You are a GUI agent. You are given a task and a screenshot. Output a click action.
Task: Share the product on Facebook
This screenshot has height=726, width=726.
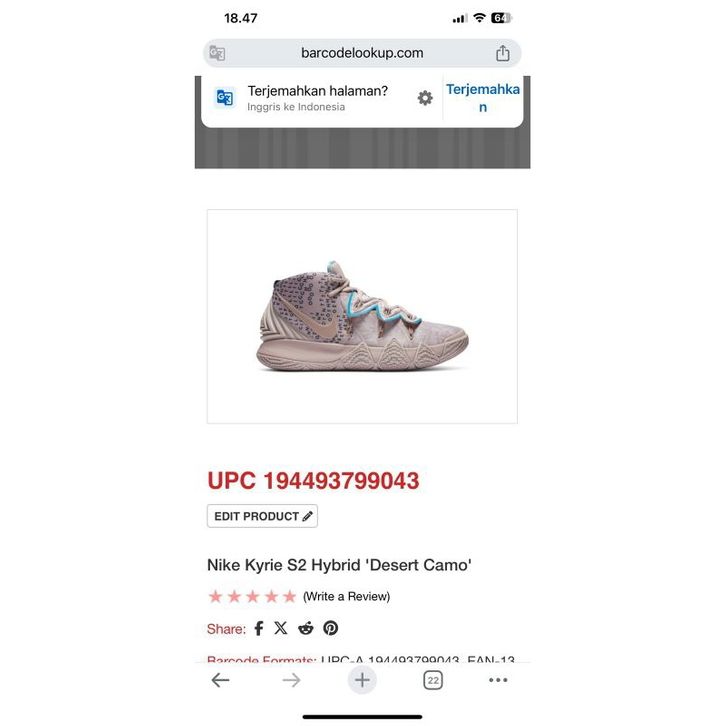point(258,628)
